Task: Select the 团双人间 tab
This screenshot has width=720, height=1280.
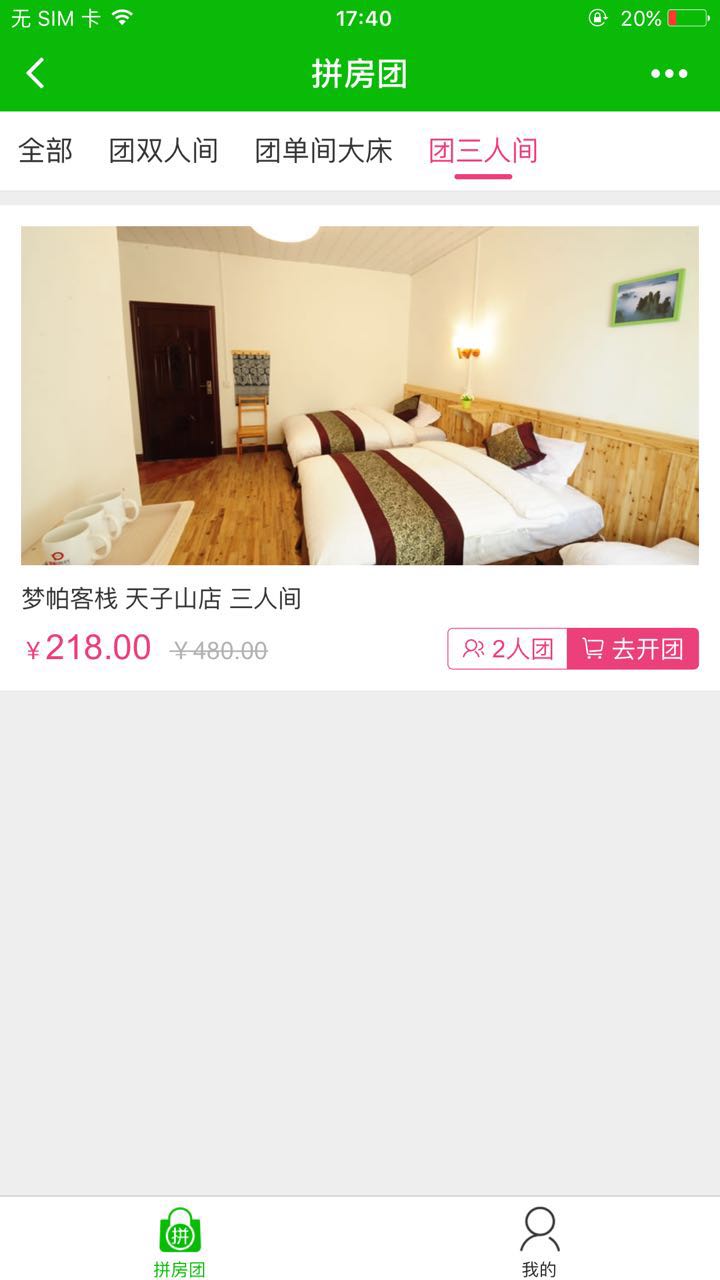Action: tap(163, 151)
